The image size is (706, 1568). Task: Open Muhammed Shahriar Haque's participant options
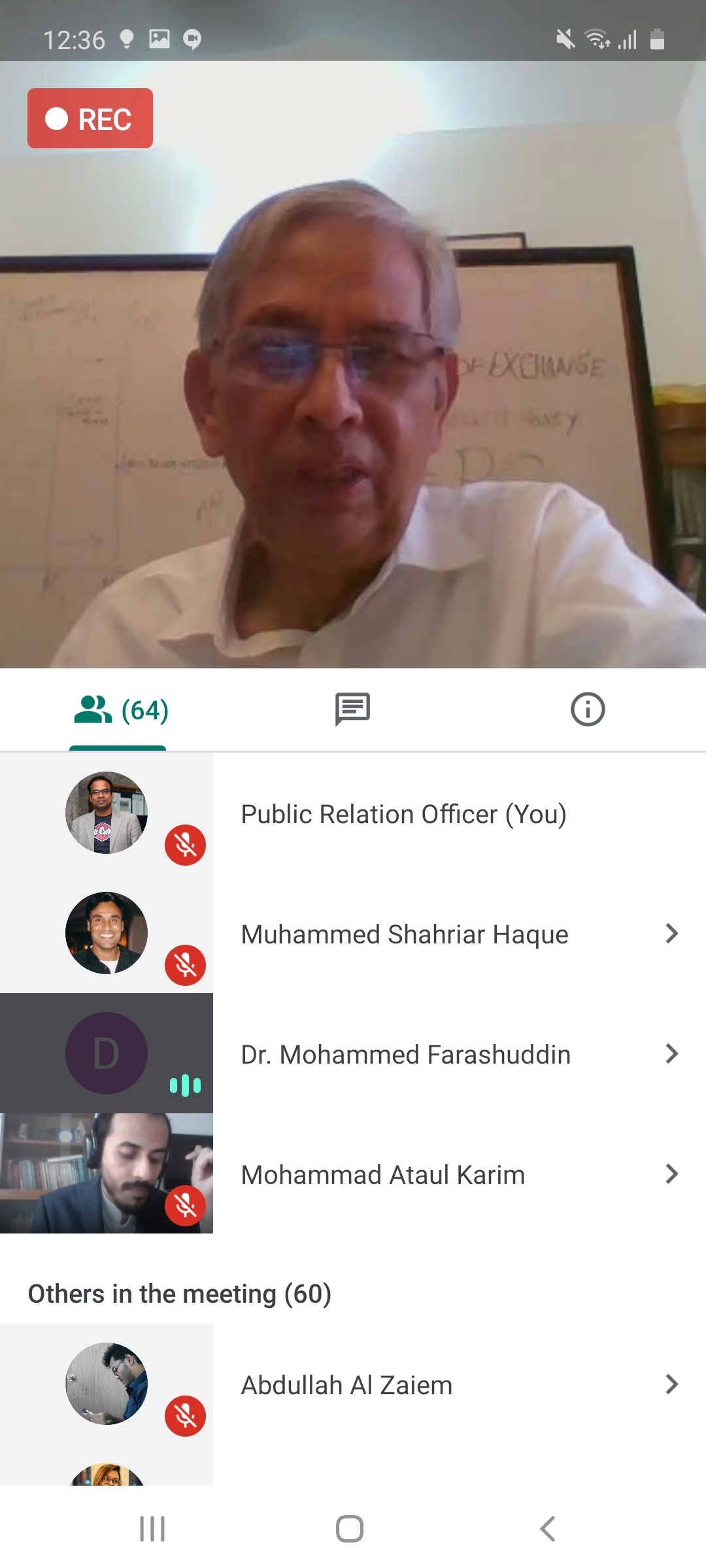click(x=671, y=934)
